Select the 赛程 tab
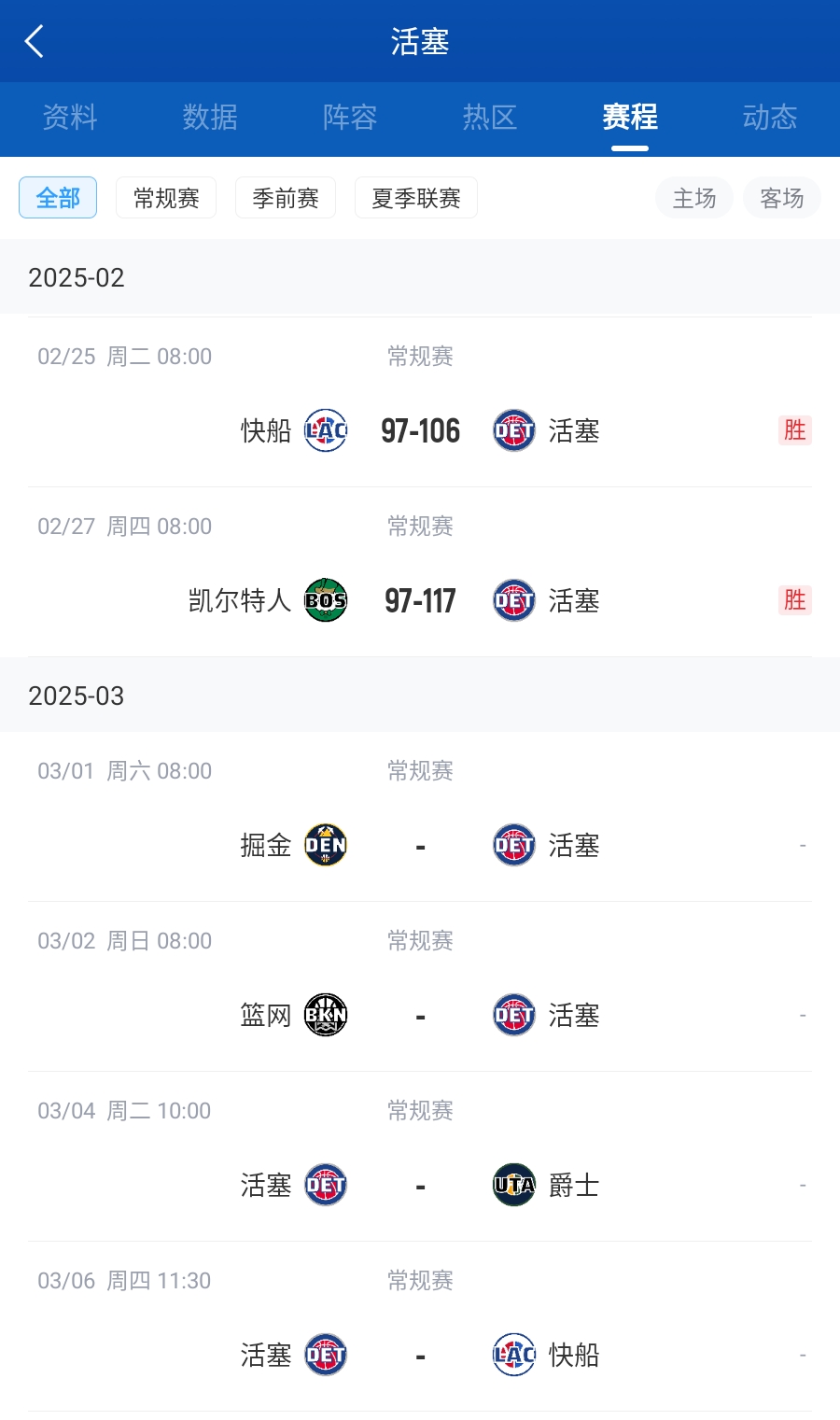 [630, 118]
